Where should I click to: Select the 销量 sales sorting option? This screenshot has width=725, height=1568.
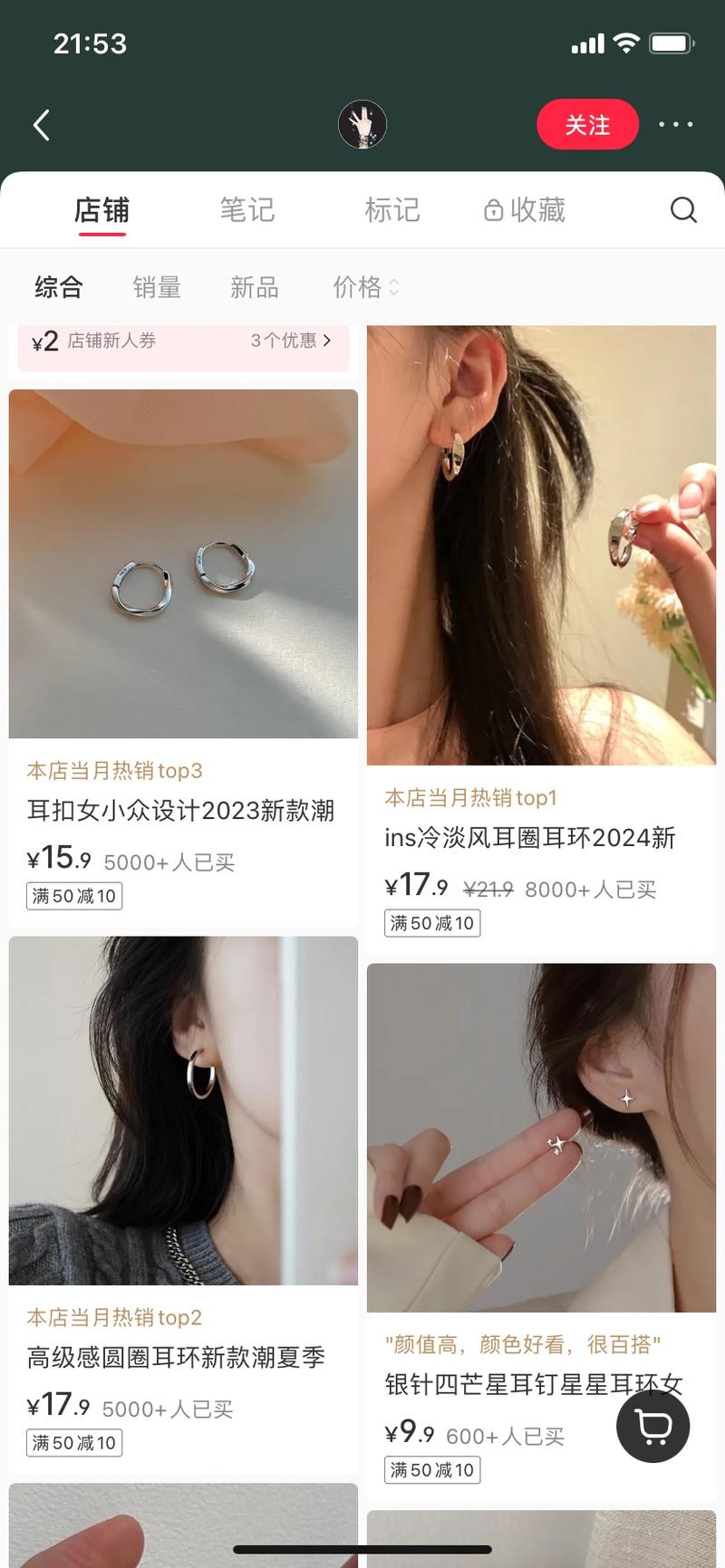[156, 287]
